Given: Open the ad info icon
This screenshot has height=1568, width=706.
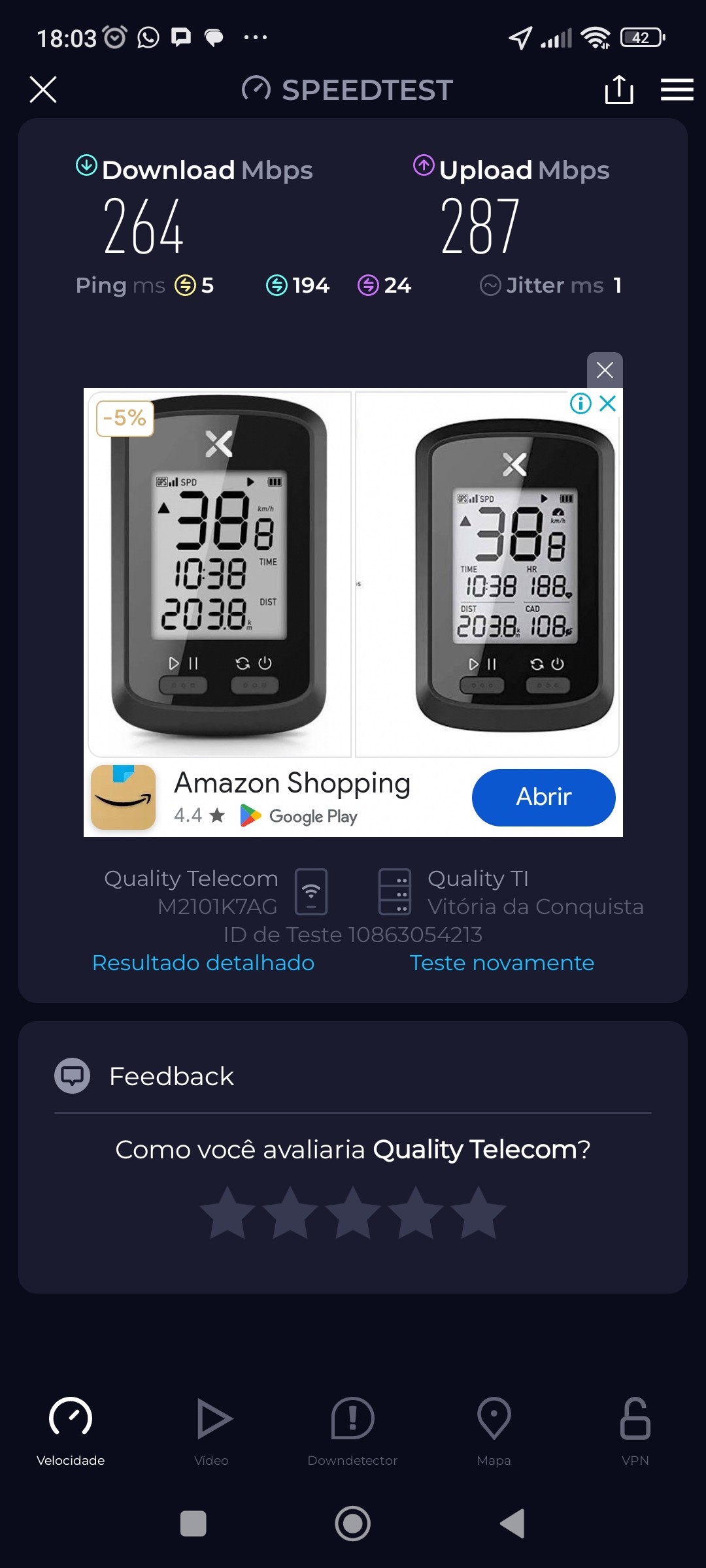Looking at the screenshot, I should click(580, 403).
